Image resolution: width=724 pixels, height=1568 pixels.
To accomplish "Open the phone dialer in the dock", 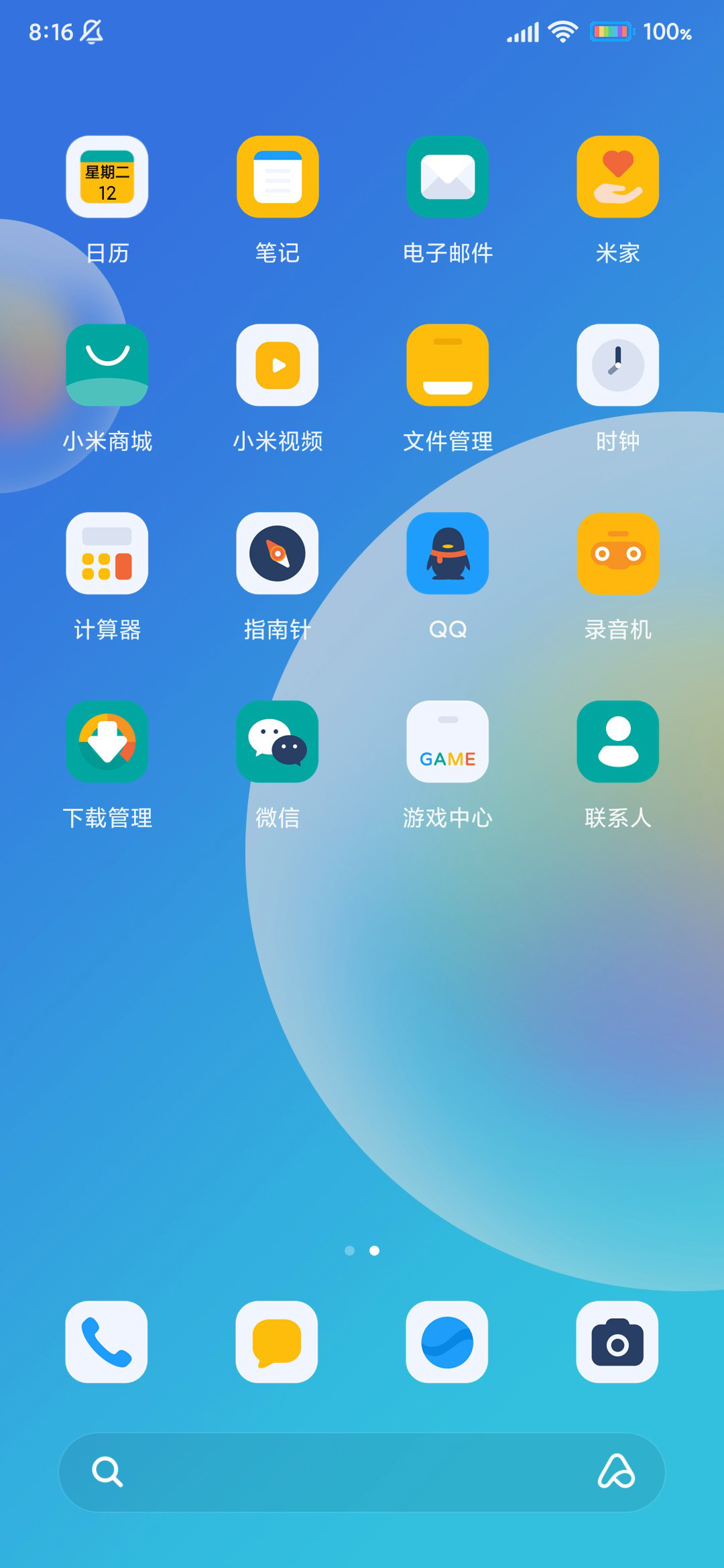I will [107, 1342].
